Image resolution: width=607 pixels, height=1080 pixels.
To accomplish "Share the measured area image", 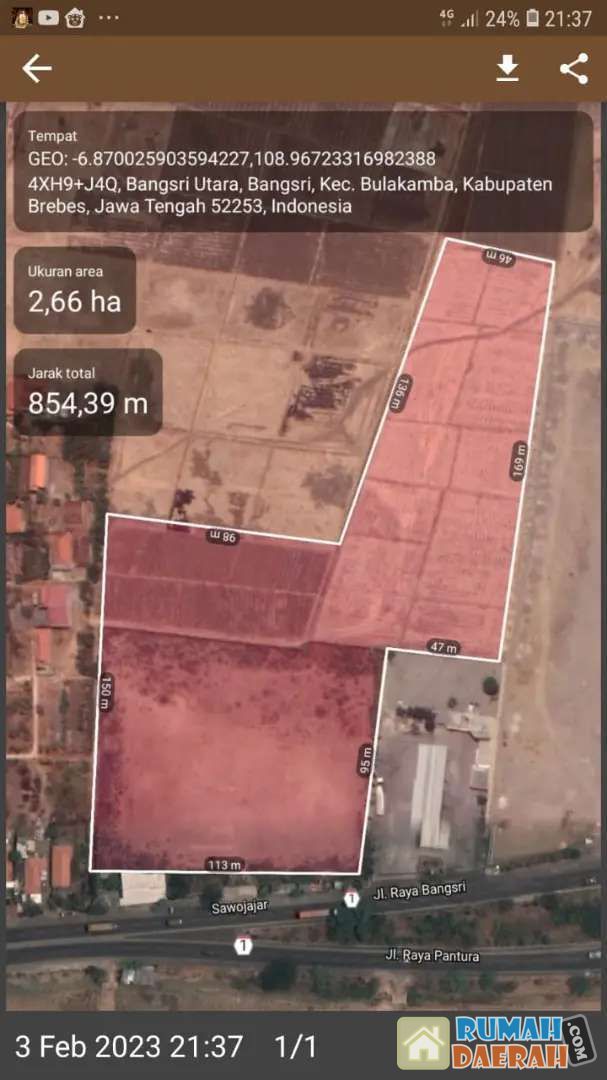I will tap(574, 68).
